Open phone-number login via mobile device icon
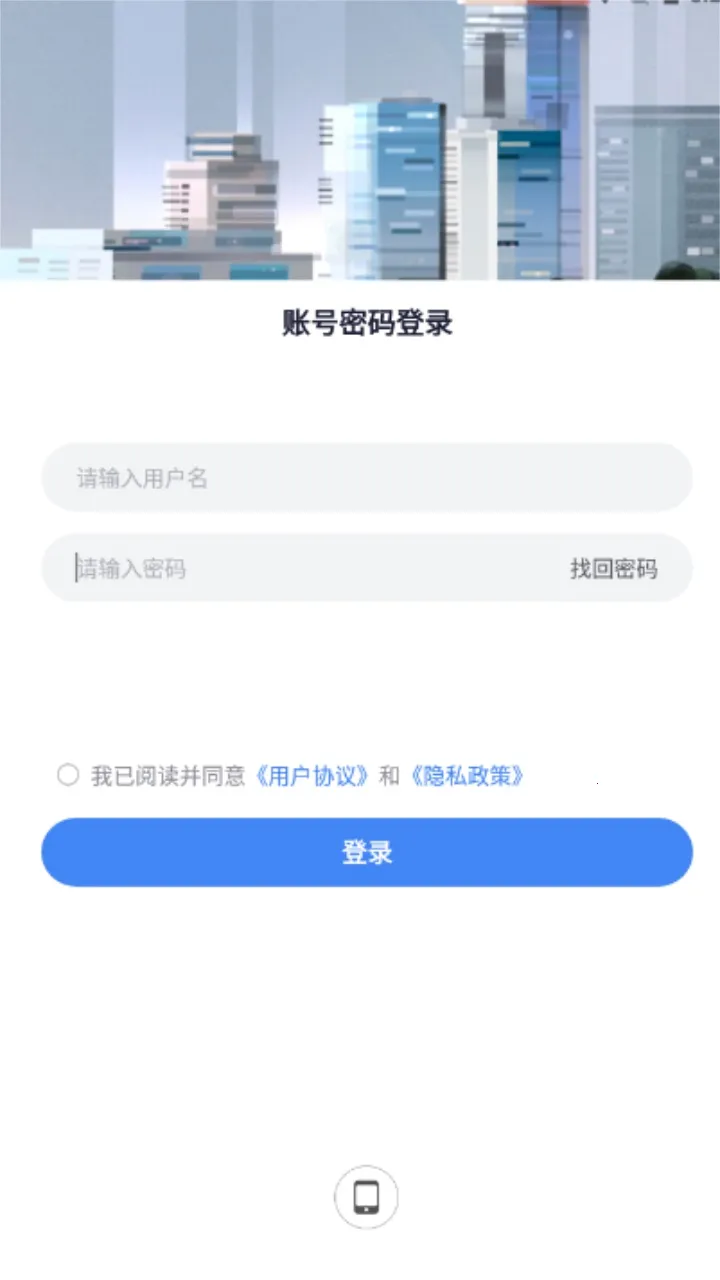The width and height of the screenshot is (720, 1280). point(366,1196)
